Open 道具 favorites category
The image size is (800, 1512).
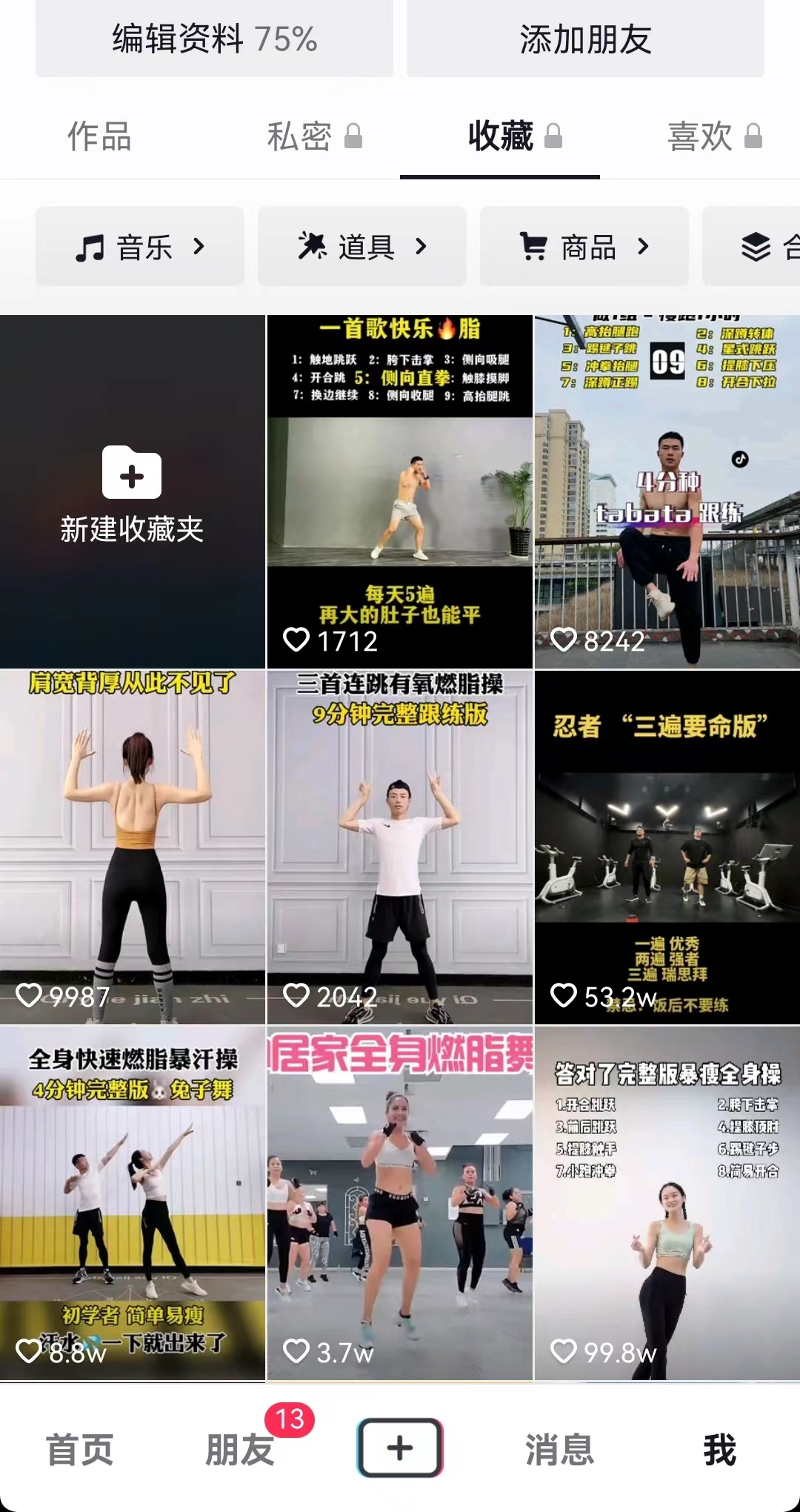(x=362, y=247)
